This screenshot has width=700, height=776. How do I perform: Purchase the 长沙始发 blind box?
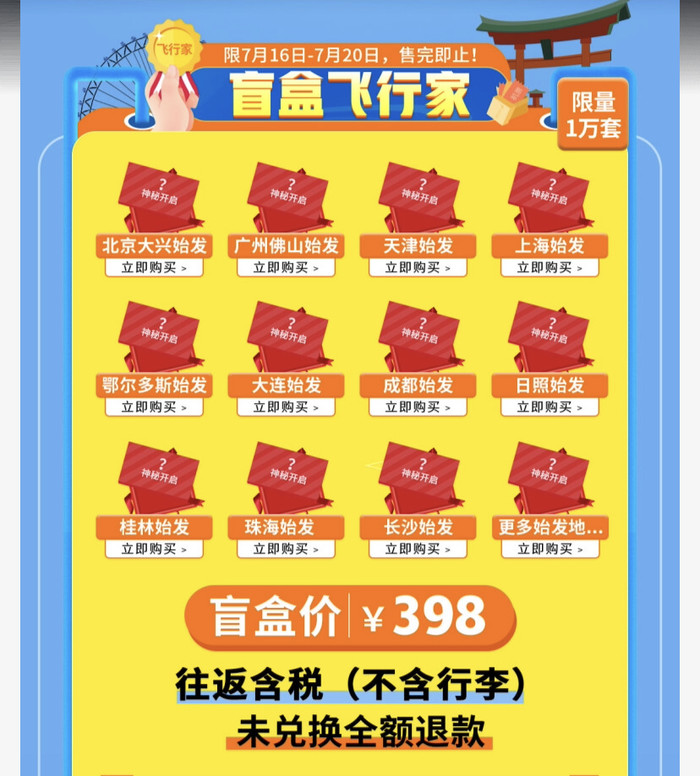[418, 549]
